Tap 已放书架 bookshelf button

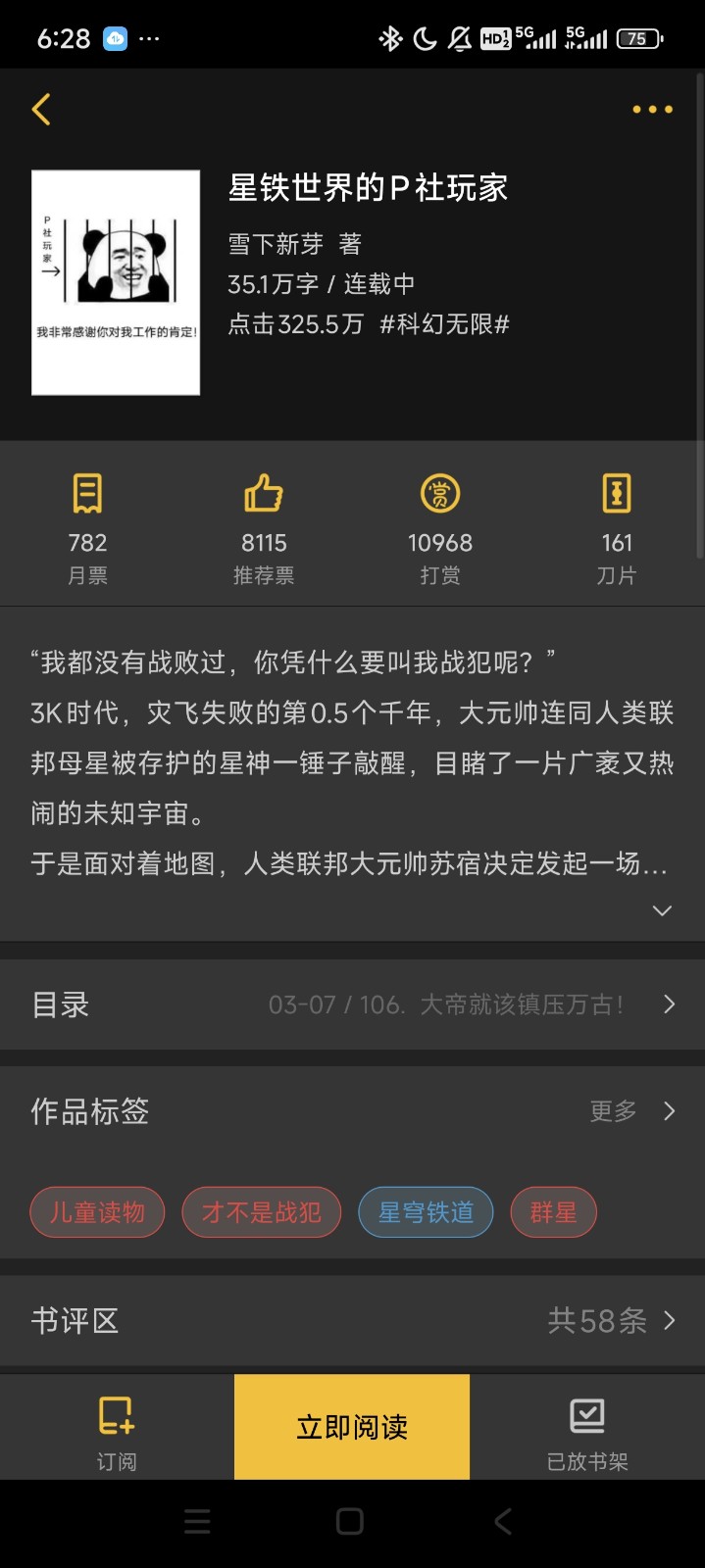point(587,1428)
